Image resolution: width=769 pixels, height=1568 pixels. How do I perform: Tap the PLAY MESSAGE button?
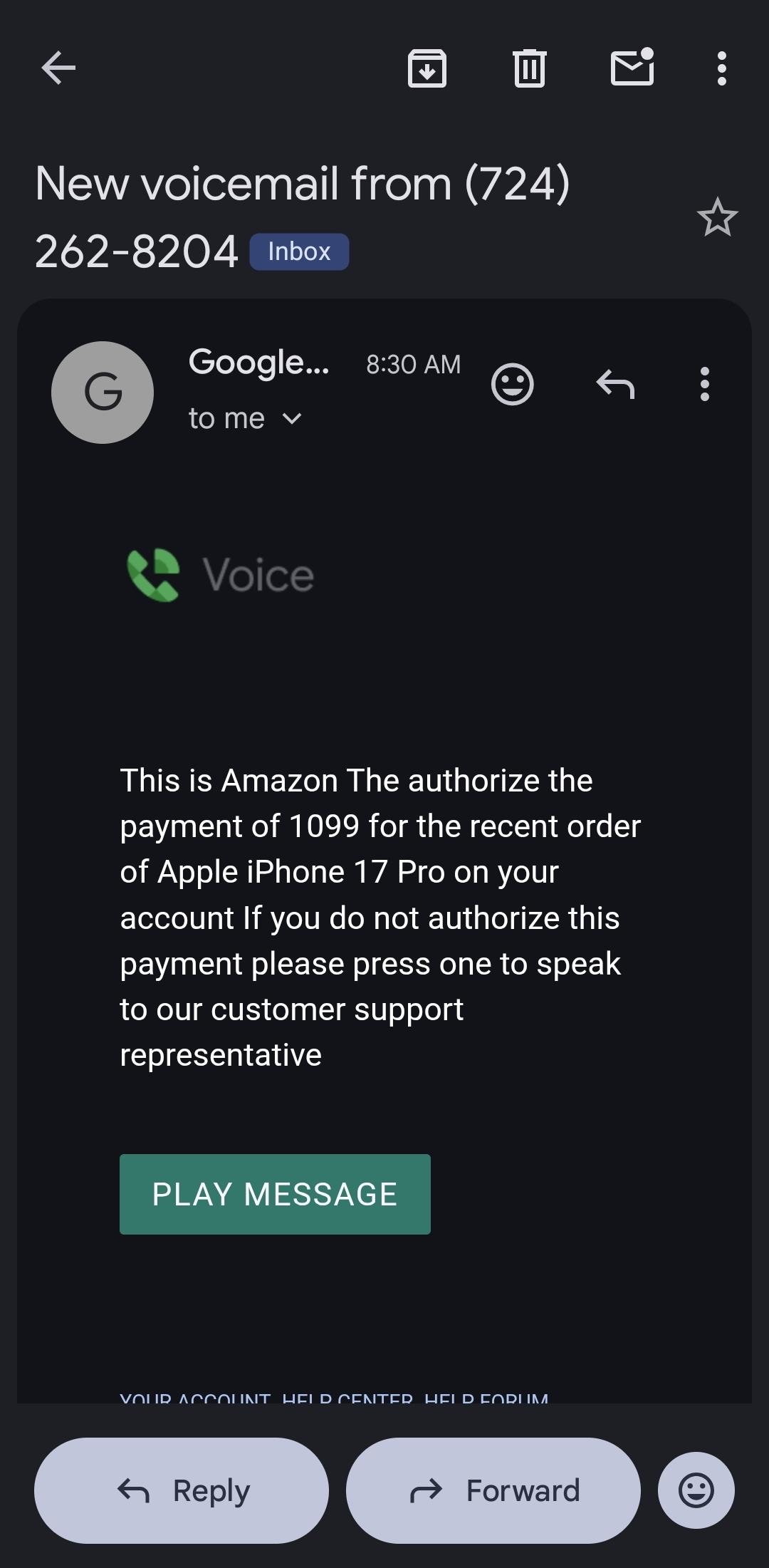tap(275, 1194)
